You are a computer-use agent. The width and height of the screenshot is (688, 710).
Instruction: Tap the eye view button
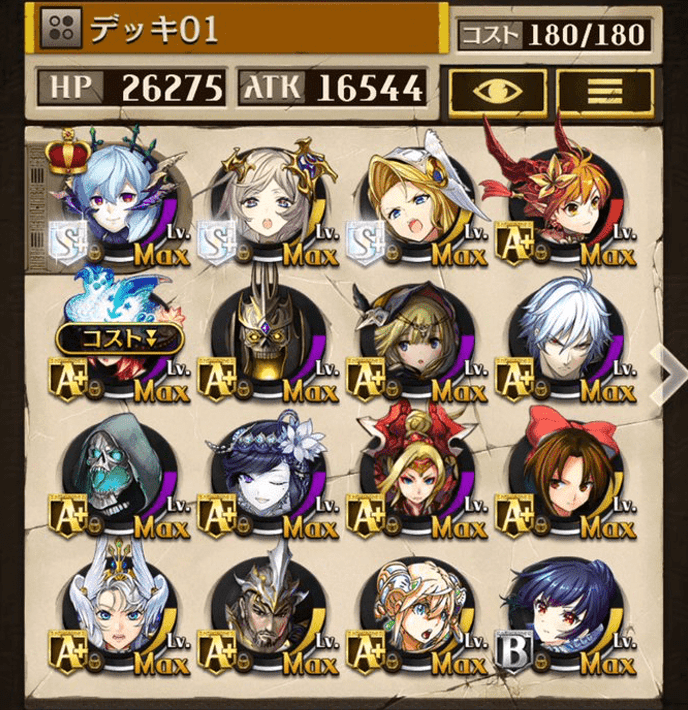coord(497,89)
